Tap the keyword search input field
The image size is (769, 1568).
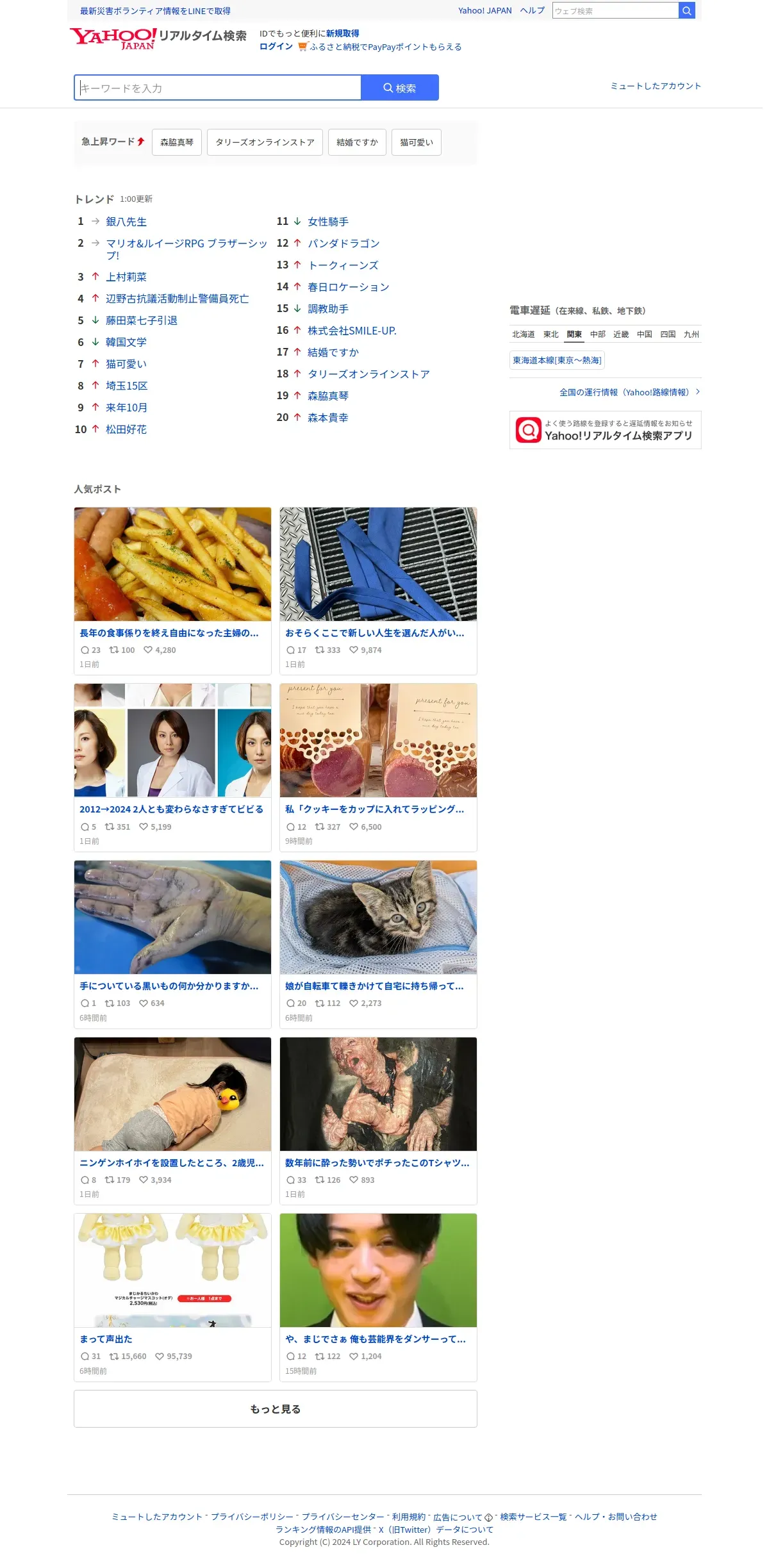218,88
